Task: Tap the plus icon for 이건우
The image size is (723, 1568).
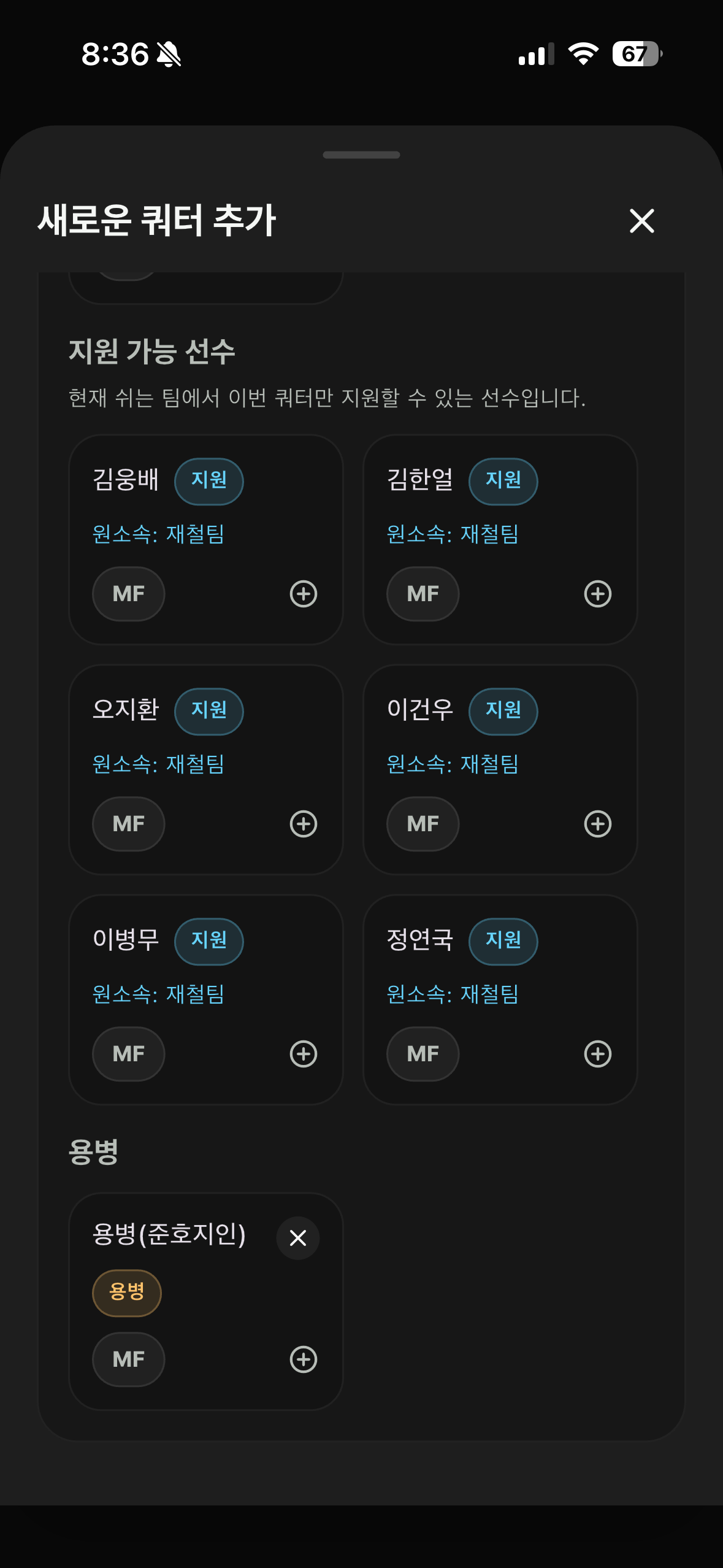Action: click(598, 824)
